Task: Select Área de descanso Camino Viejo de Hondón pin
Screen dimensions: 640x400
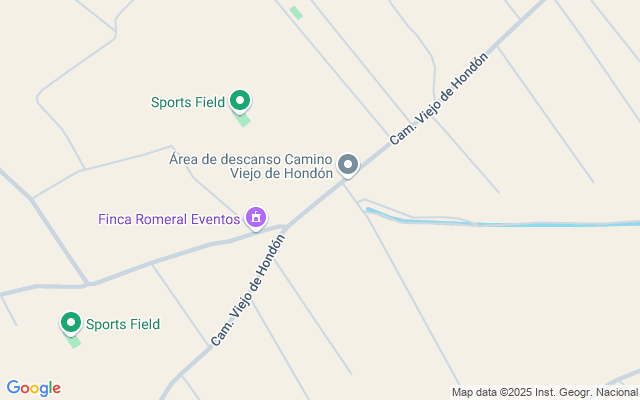Action: pos(348,165)
